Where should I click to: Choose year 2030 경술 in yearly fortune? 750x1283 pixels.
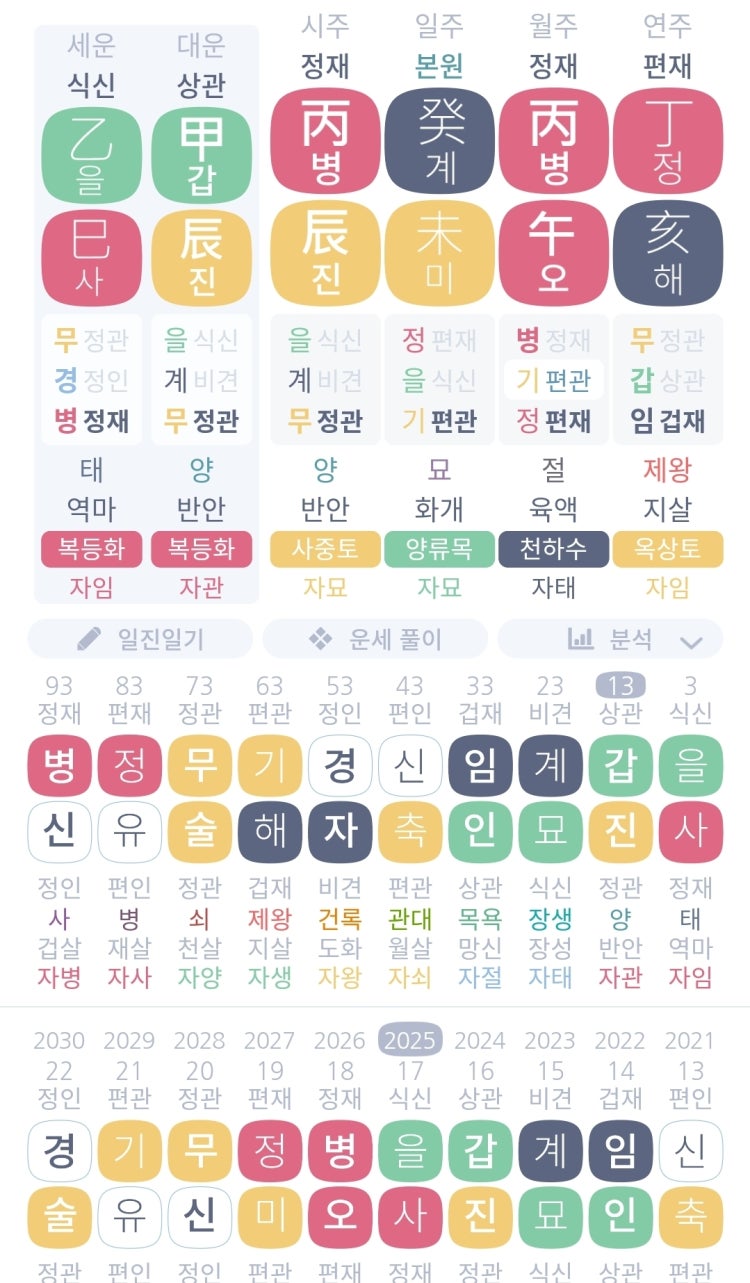[x=59, y=1183]
